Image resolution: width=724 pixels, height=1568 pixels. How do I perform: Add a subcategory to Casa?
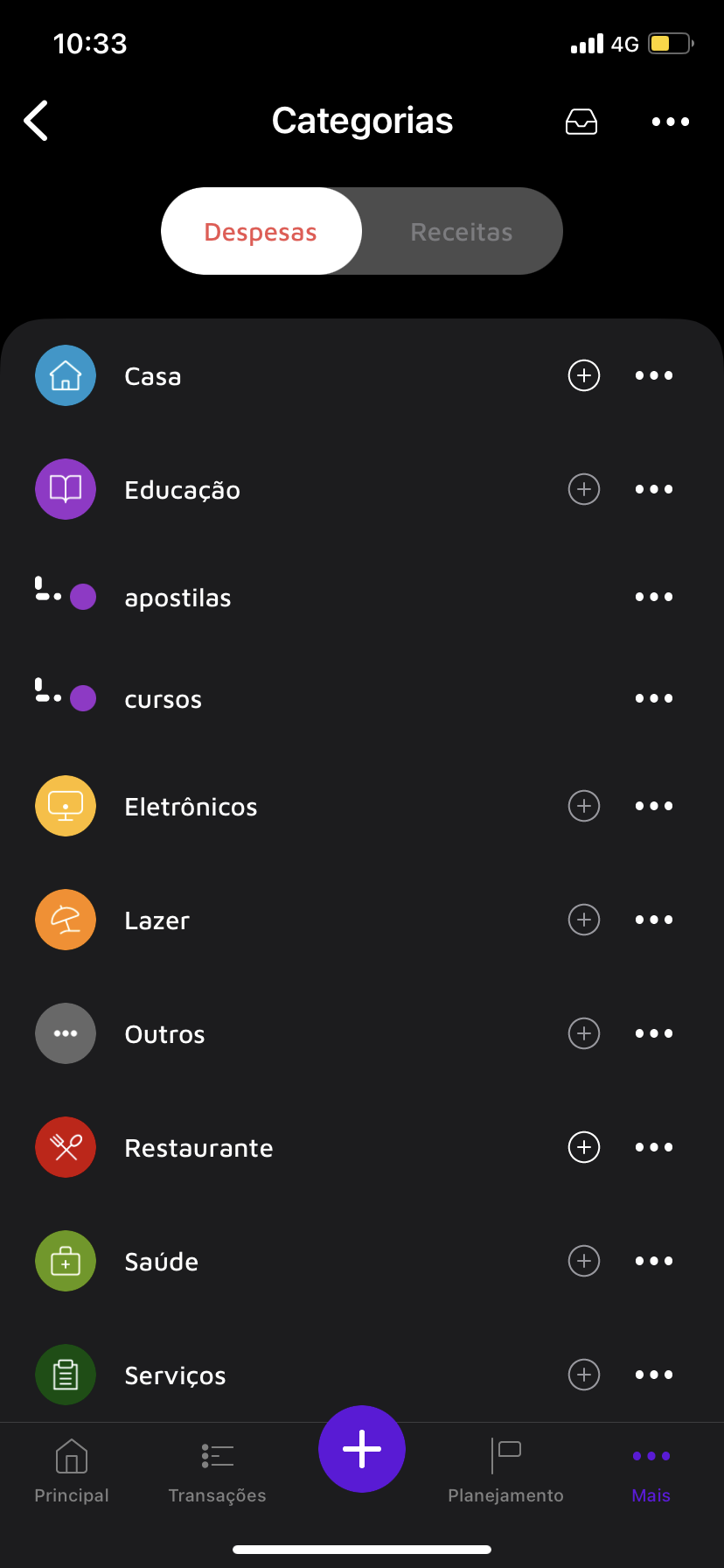point(584,375)
